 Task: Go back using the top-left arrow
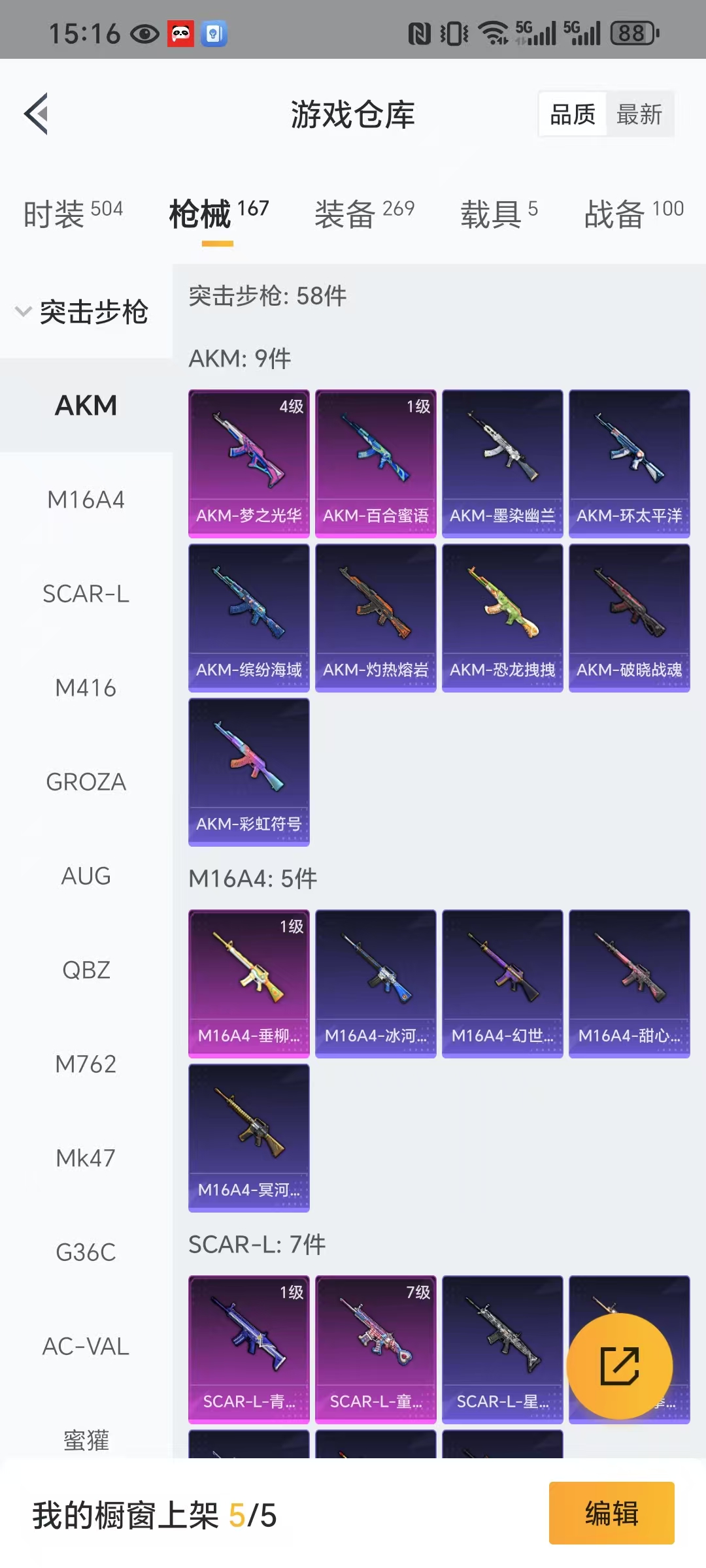[x=37, y=114]
